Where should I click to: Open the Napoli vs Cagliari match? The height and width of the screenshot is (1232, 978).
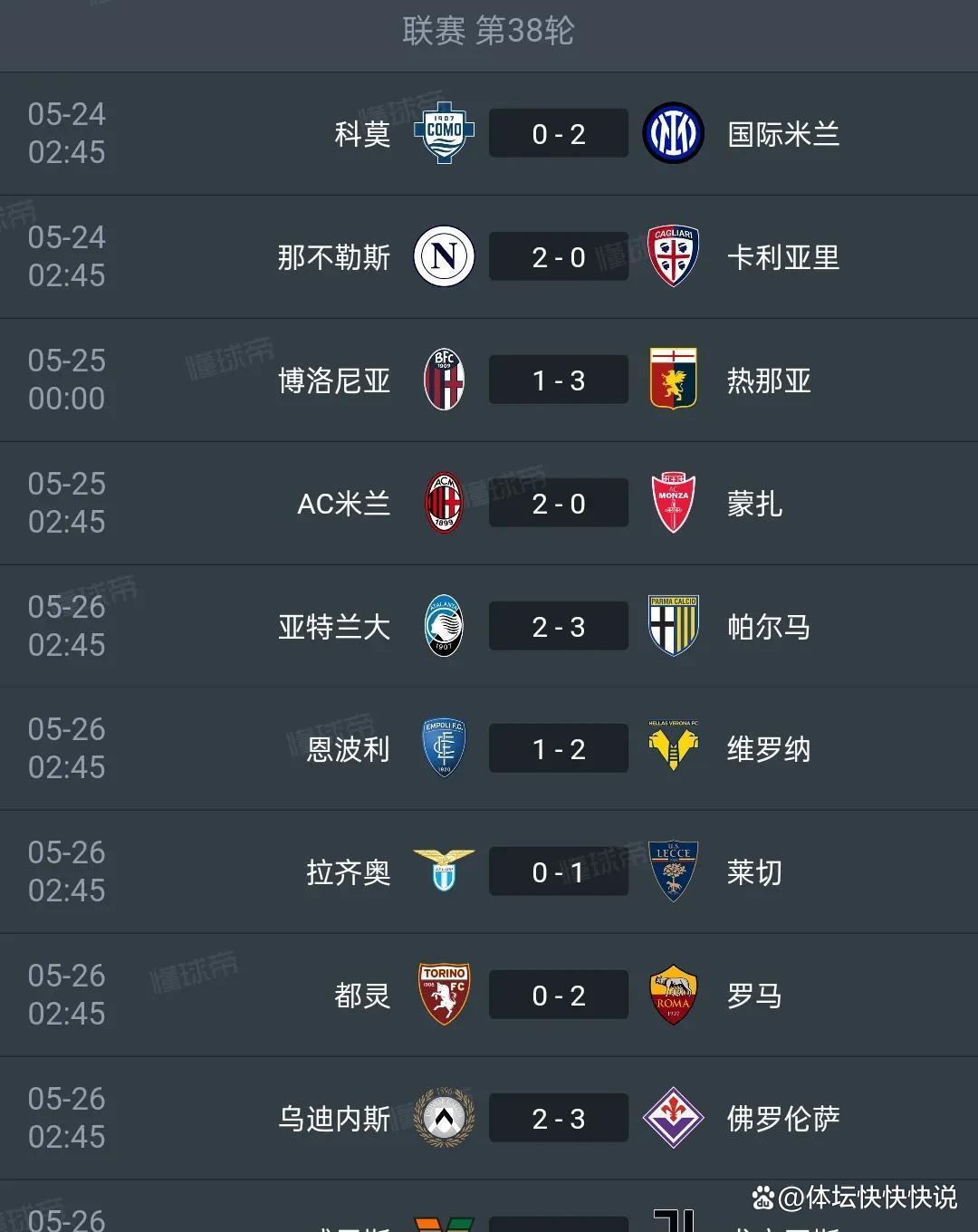pyautogui.click(x=558, y=257)
